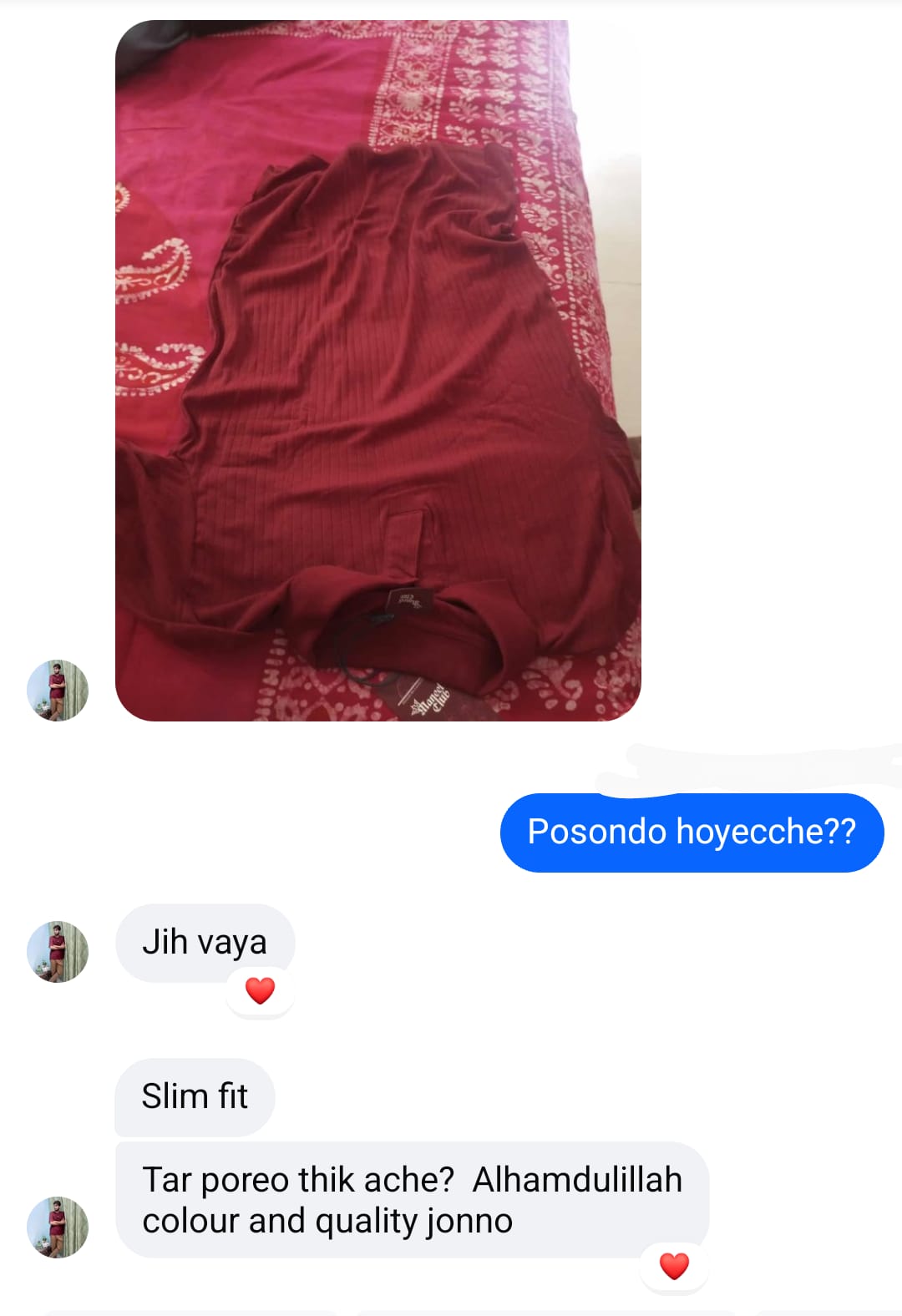
Task: Tap sender's avatar beside the shirt photo
Action: (58, 691)
